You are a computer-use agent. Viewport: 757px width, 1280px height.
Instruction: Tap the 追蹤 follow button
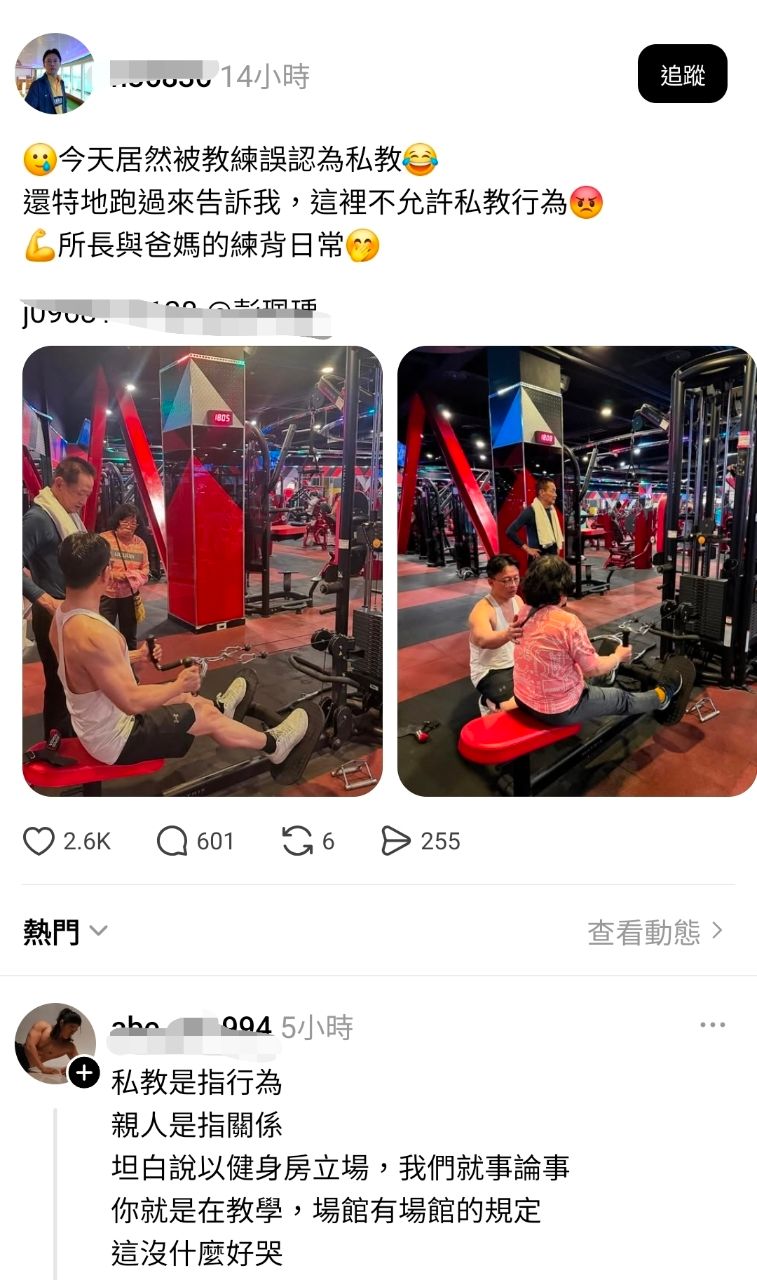tap(682, 74)
